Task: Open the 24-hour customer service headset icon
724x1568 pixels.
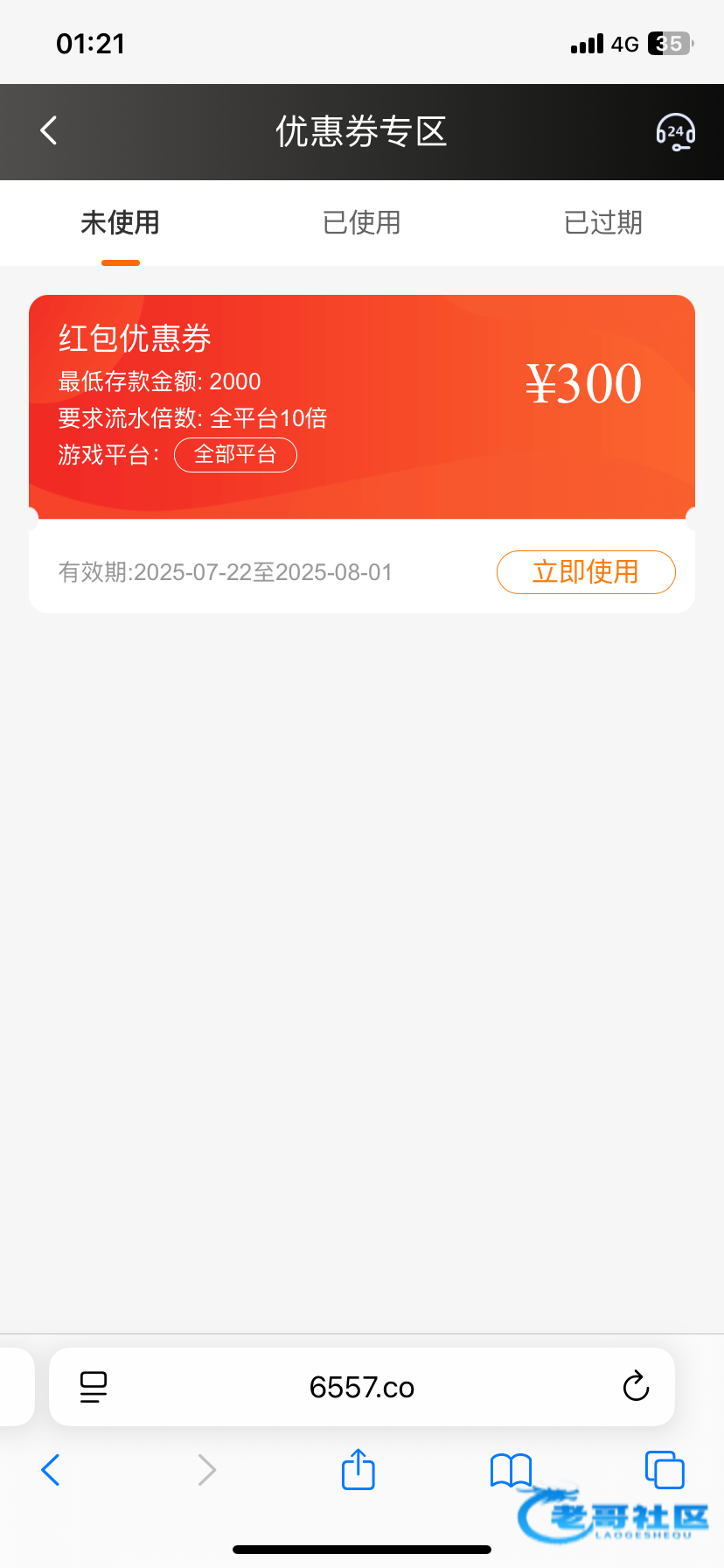Action: coord(675,132)
